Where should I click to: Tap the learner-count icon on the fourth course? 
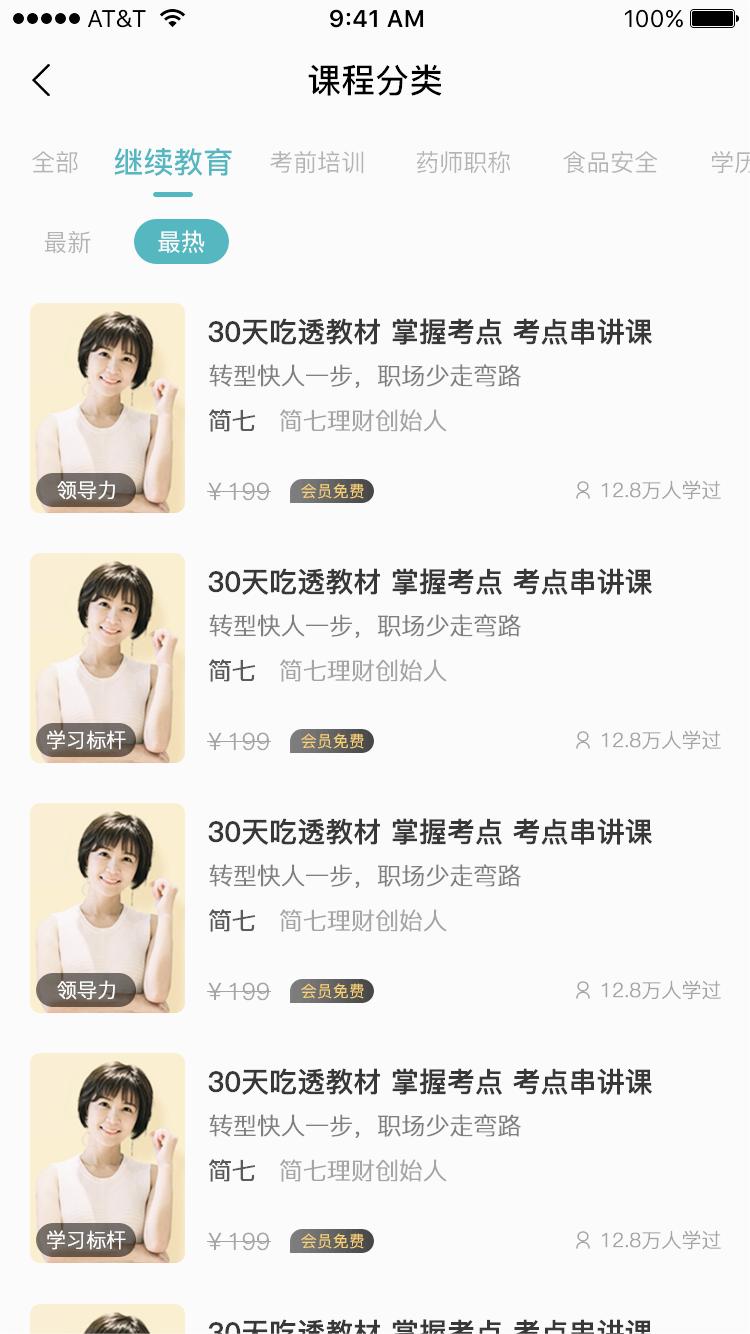pos(582,1241)
